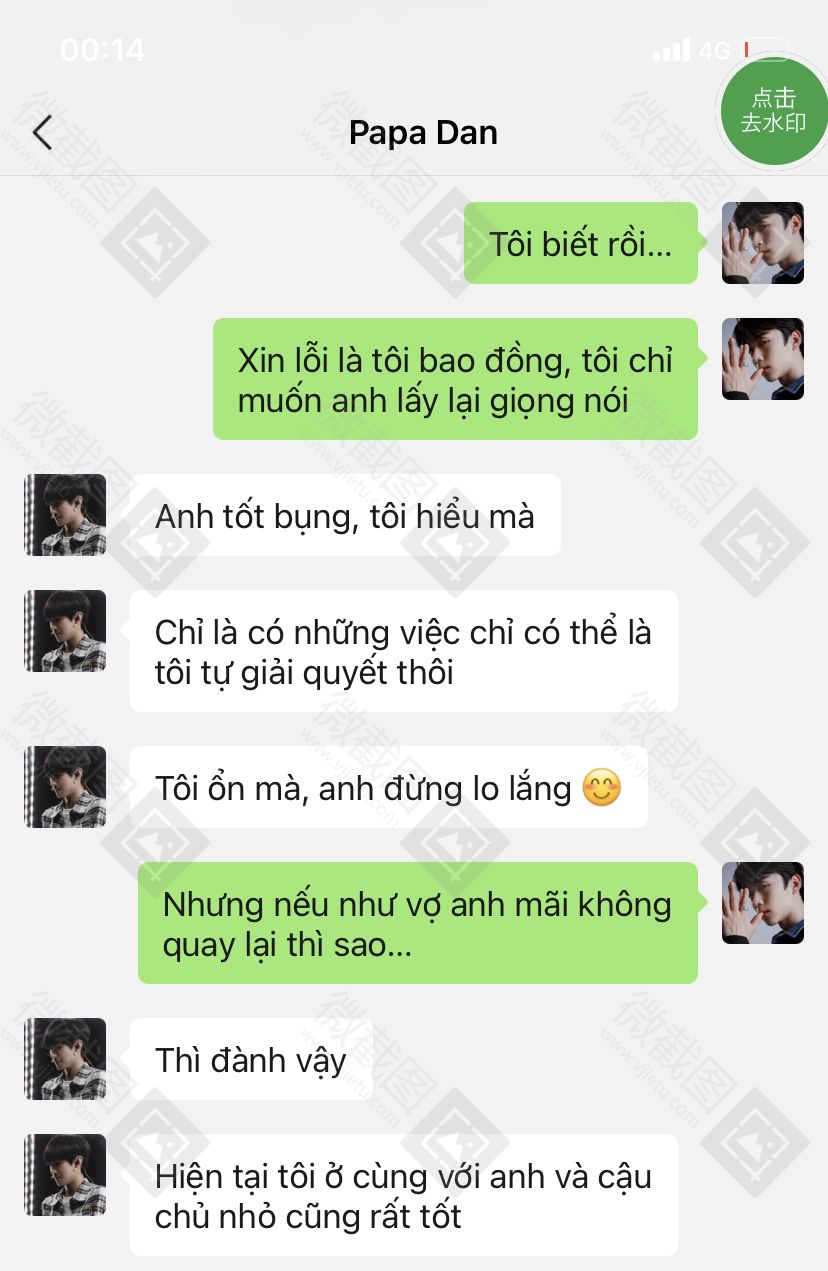The width and height of the screenshot is (828, 1271).
Task: Open Papa Dan's avatar beside "Thì đành vậy"
Action: 65,1059
